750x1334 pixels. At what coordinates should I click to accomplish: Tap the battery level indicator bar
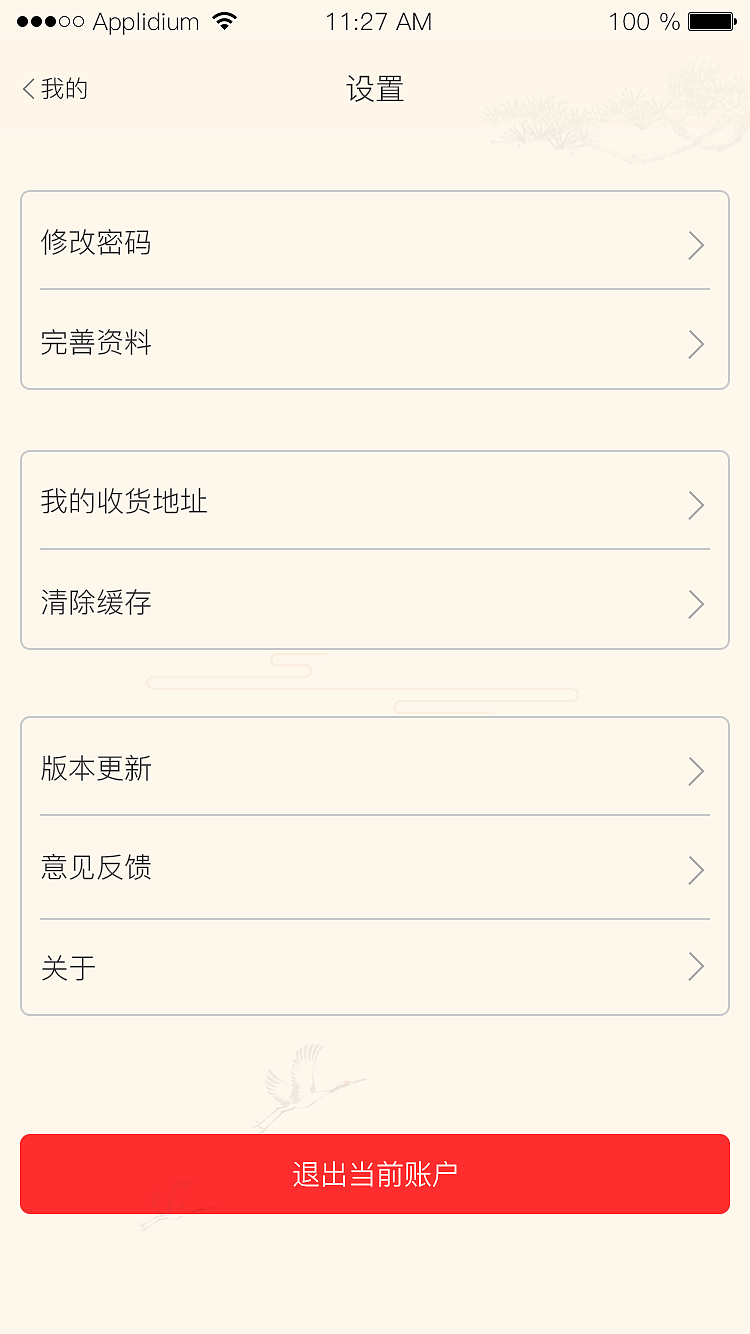pos(710,20)
